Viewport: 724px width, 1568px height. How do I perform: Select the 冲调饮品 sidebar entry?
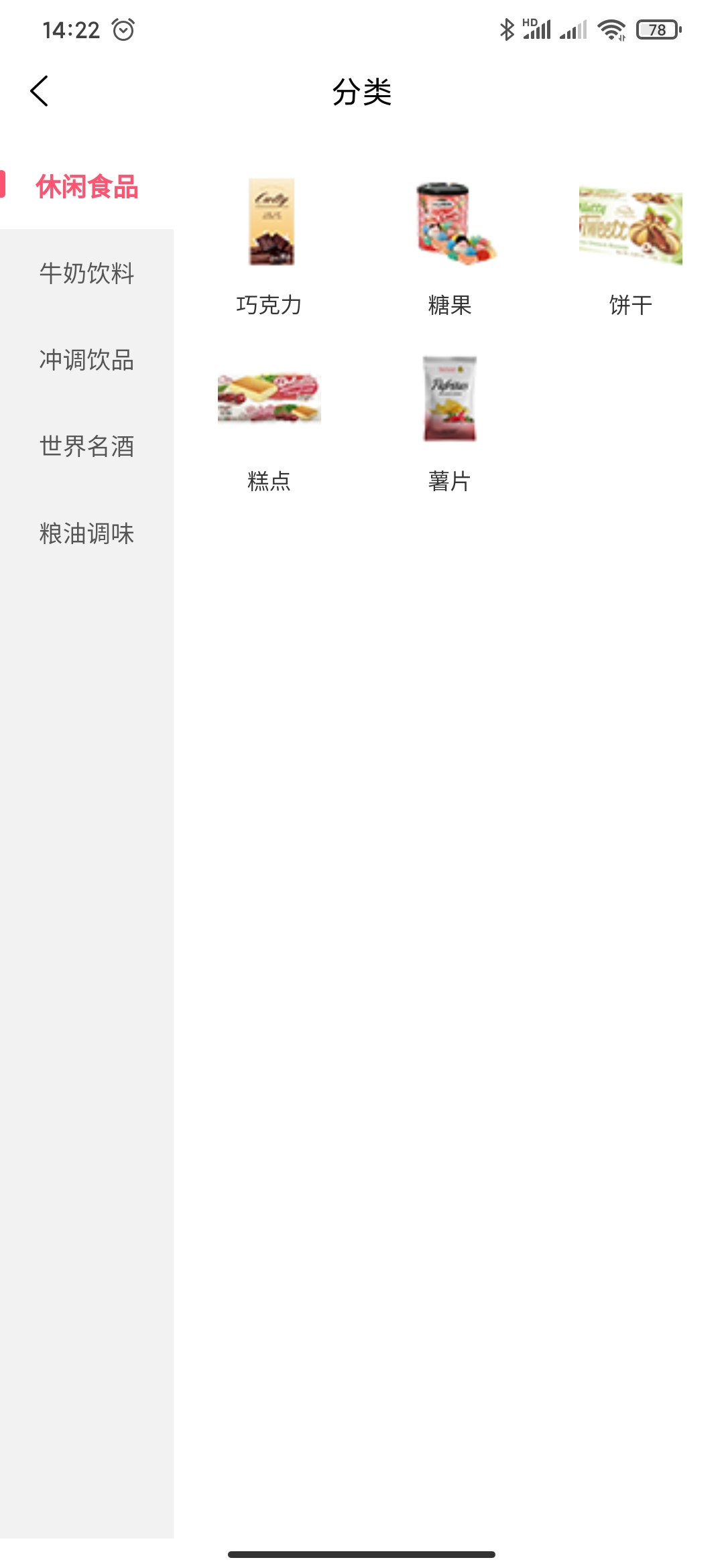[x=88, y=361]
